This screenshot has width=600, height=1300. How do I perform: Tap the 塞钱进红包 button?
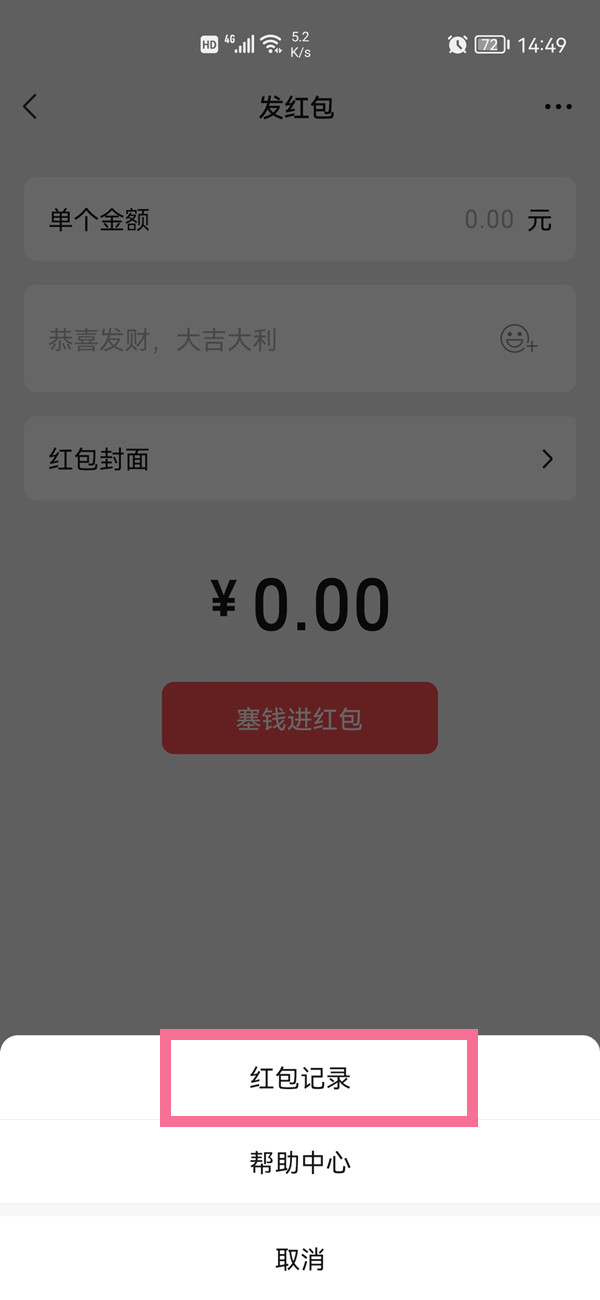pyautogui.click(x=300, y=718)
